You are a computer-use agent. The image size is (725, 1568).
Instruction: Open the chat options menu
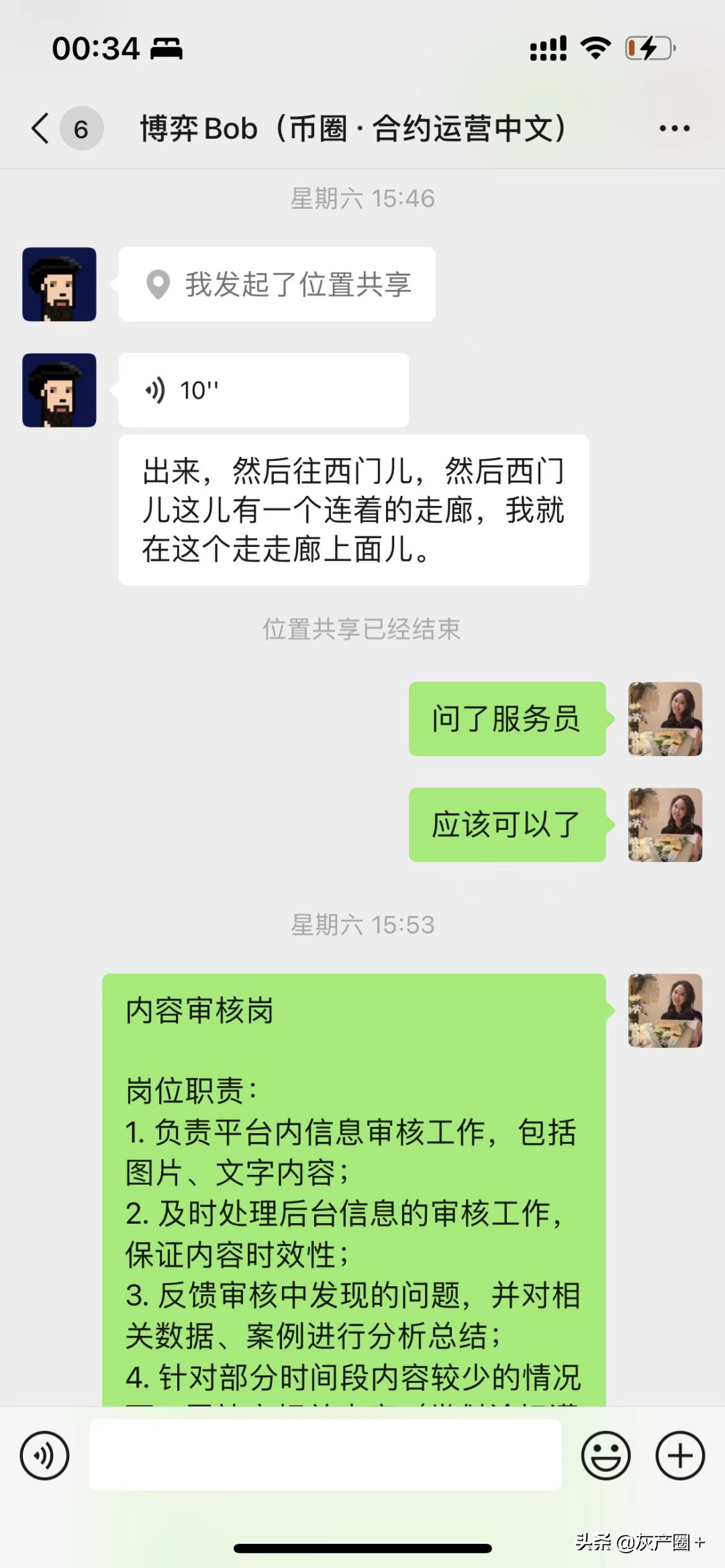coord(674,128)
